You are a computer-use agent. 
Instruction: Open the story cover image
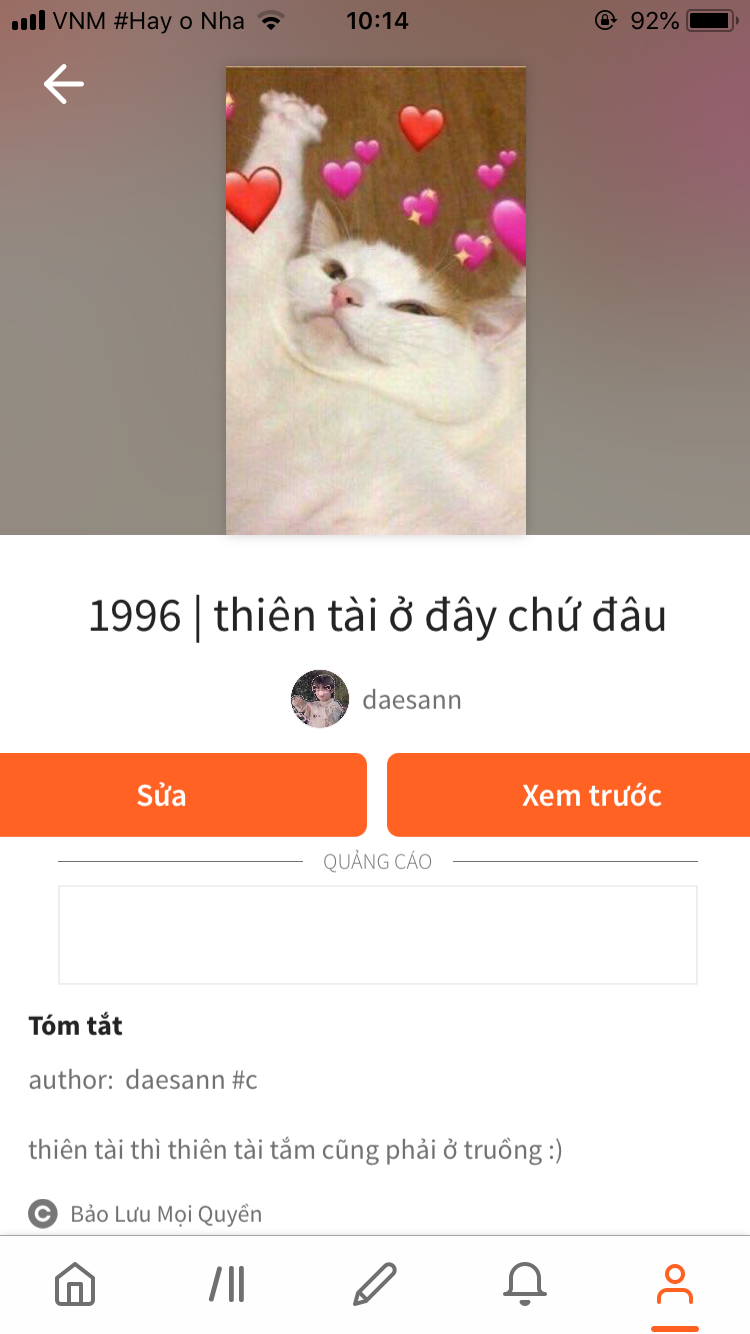pyautogui.click(x=375, y=300)
